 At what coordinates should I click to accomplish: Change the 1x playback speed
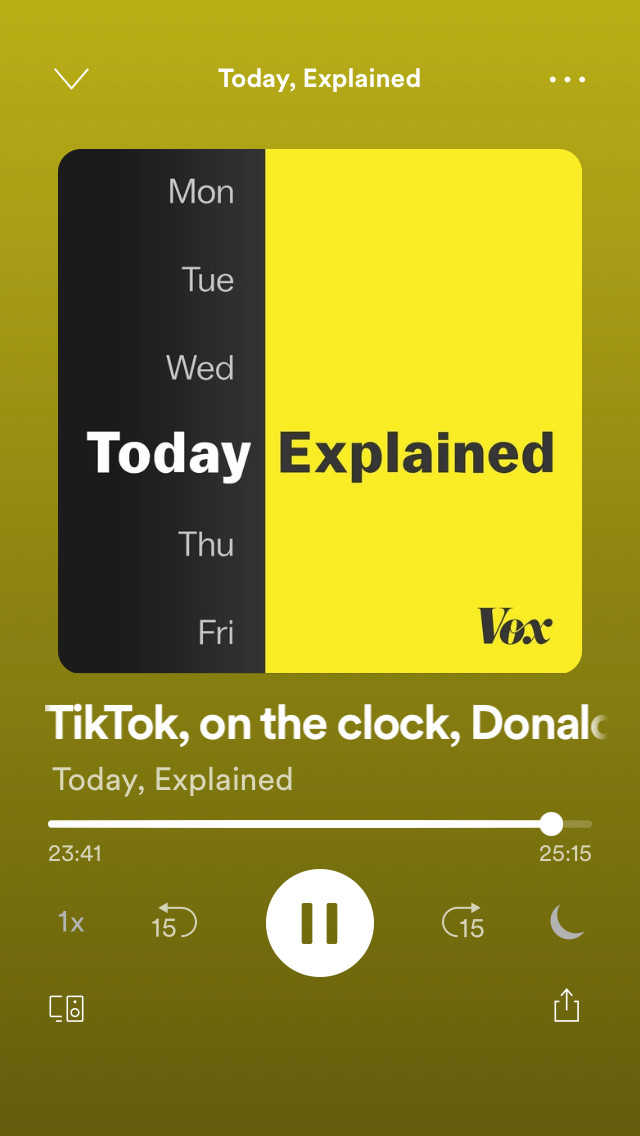point(71,922)
